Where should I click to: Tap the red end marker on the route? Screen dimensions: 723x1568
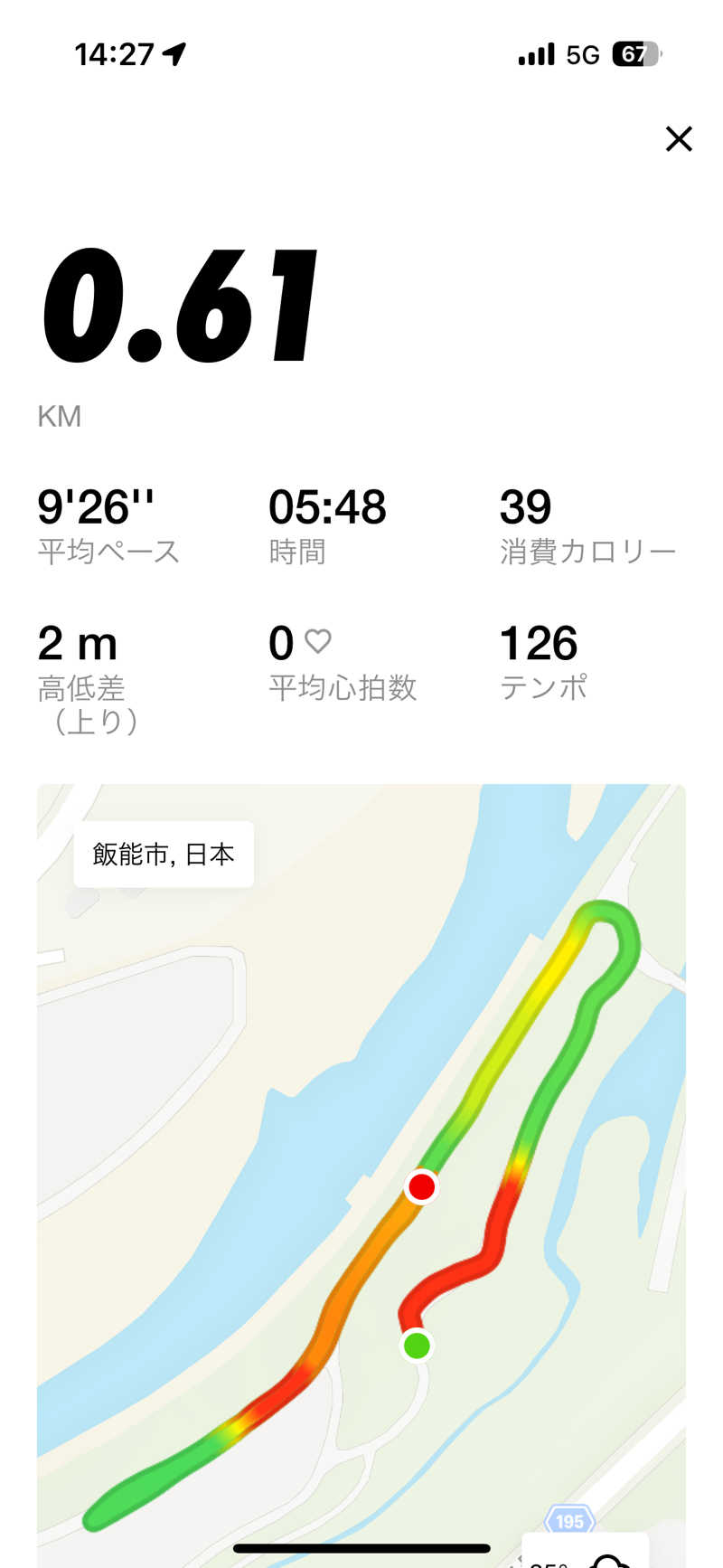click(x=421, y=1186)
